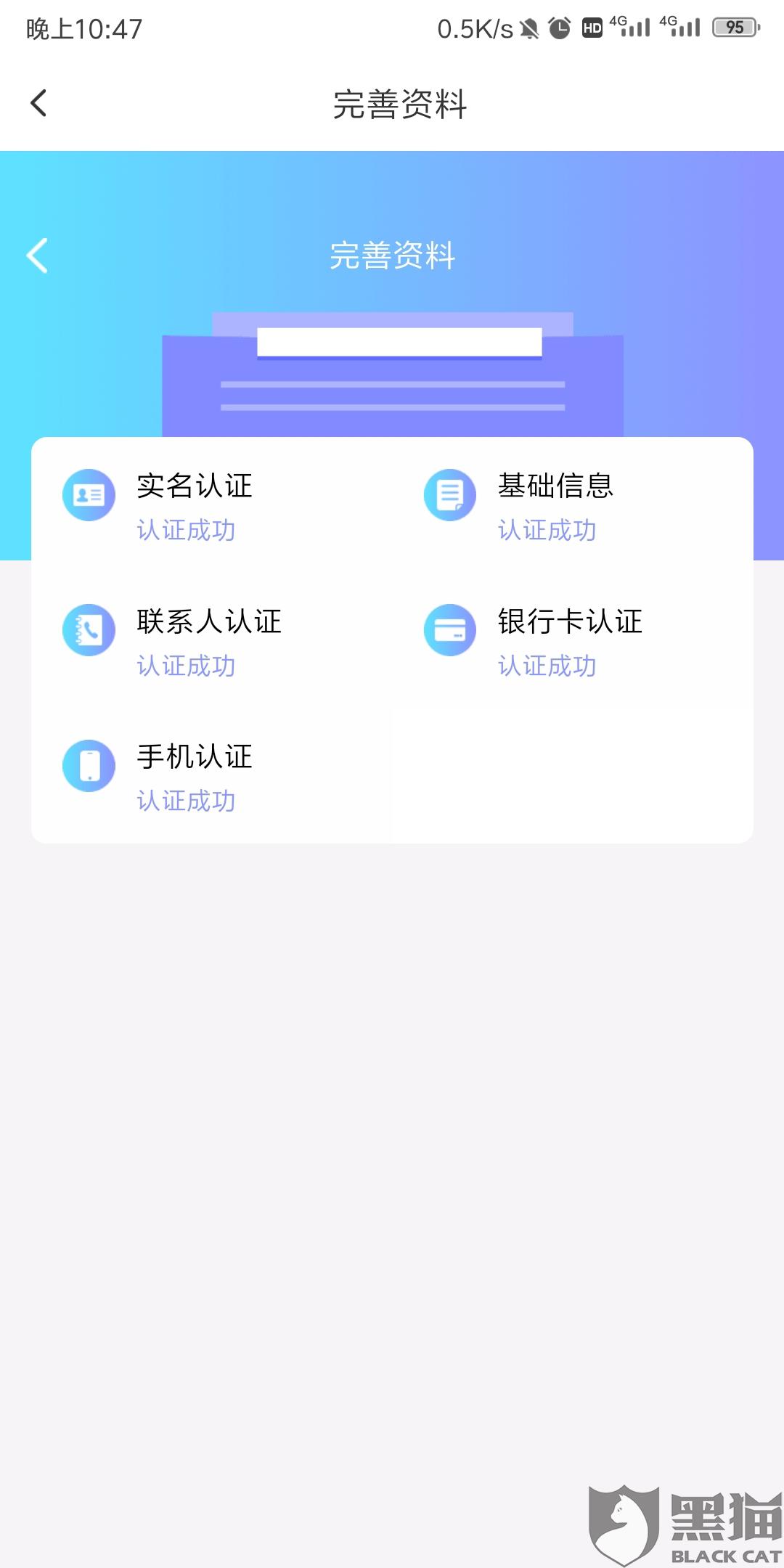Go back using the top black arrow
This screenshot has width=784, height=1568.
39,103
